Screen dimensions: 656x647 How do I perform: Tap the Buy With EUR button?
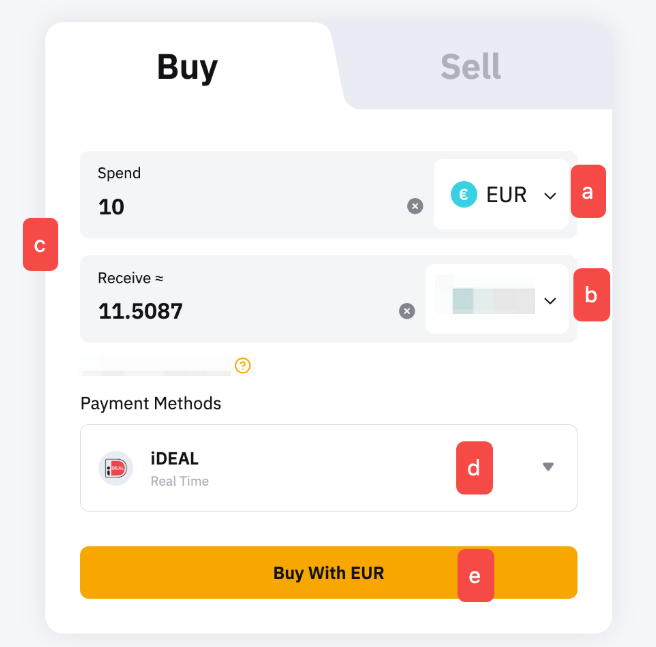click(x=328, y=573)
